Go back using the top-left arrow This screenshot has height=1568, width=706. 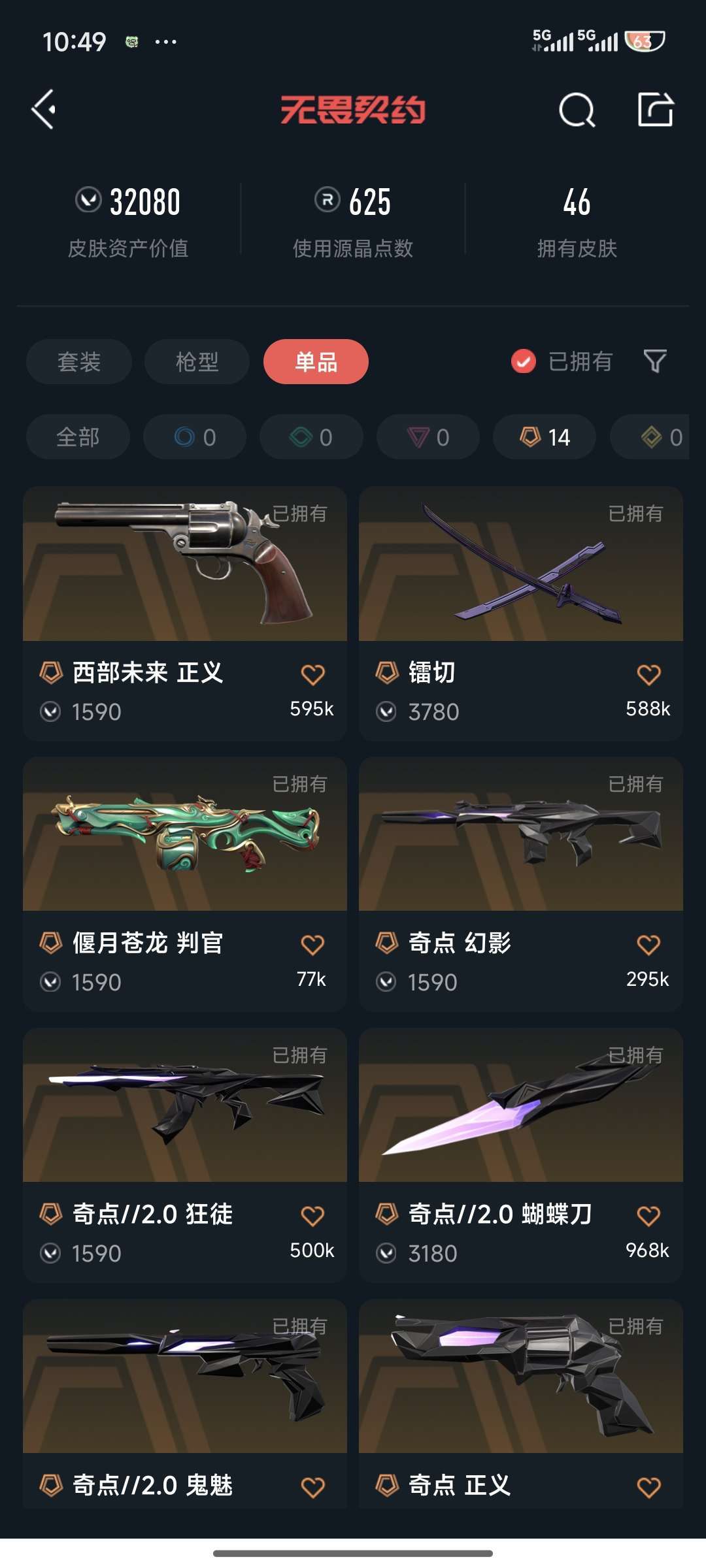point(44,109)
